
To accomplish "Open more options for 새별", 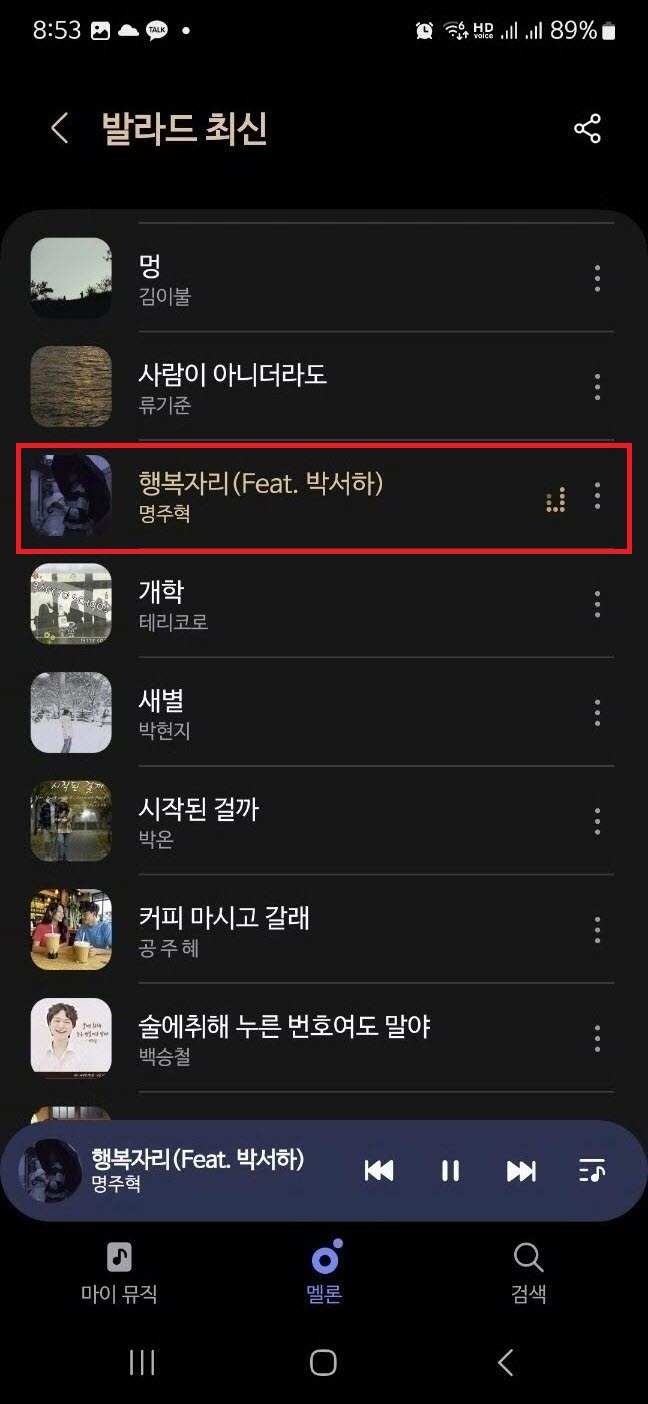I will coord(597,713).
